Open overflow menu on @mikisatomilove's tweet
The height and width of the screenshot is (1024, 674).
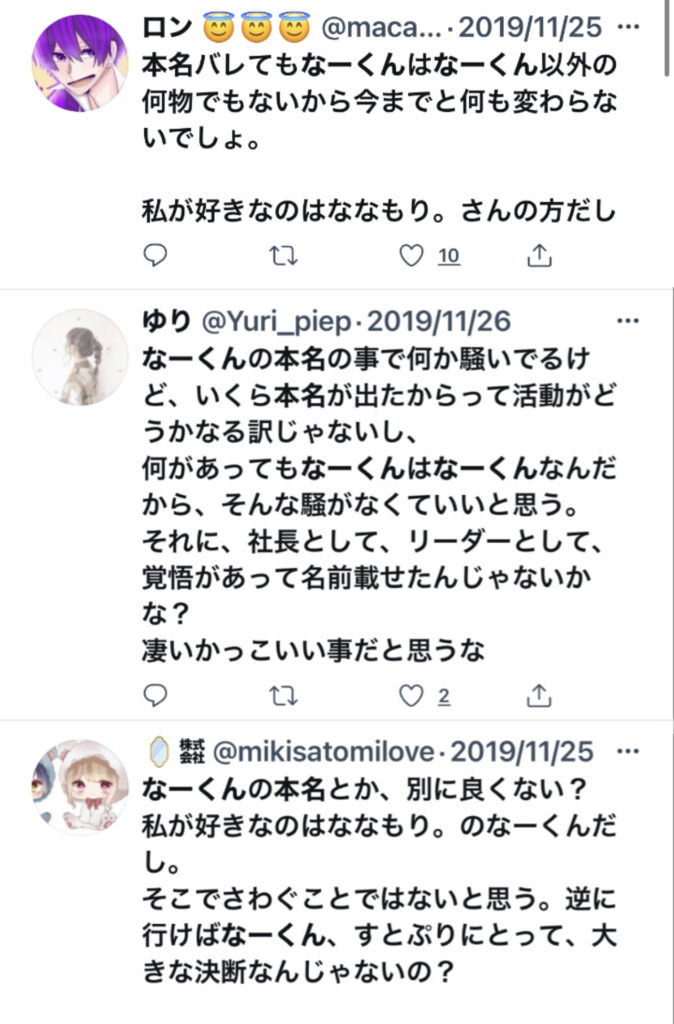click(x=626, y=751)
